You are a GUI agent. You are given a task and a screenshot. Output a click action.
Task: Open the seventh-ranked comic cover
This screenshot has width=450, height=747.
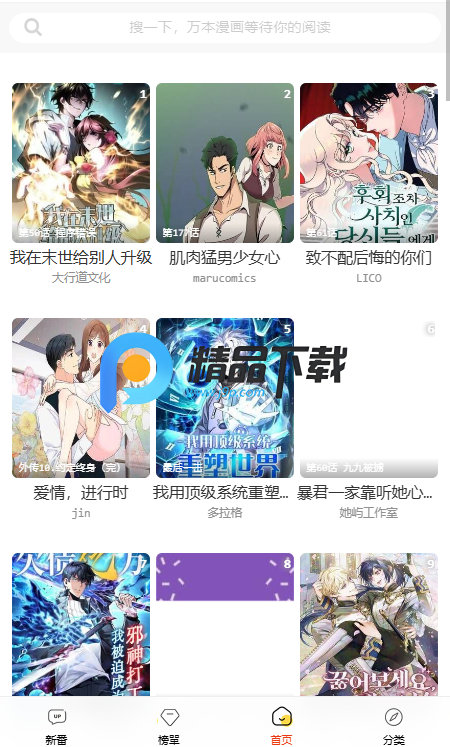click(x=81, y=624)
